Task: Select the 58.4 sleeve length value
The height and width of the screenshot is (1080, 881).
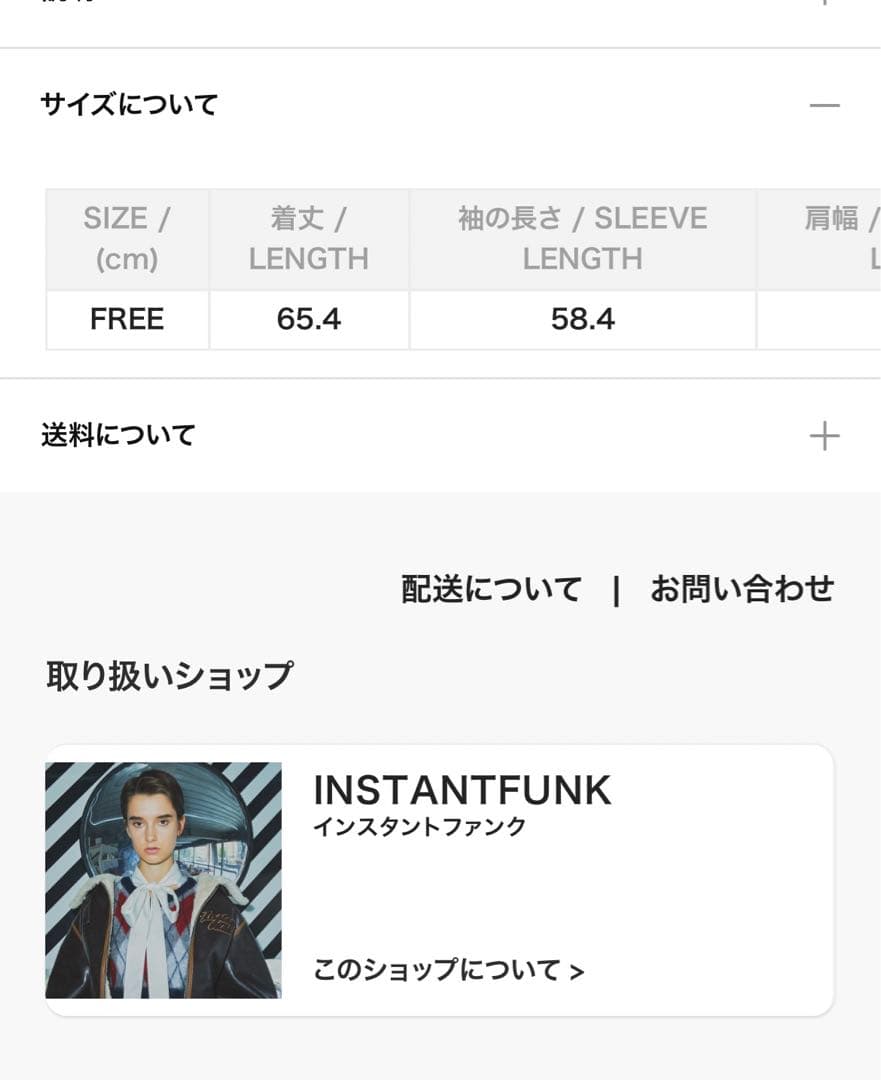Action: (581, 320)
